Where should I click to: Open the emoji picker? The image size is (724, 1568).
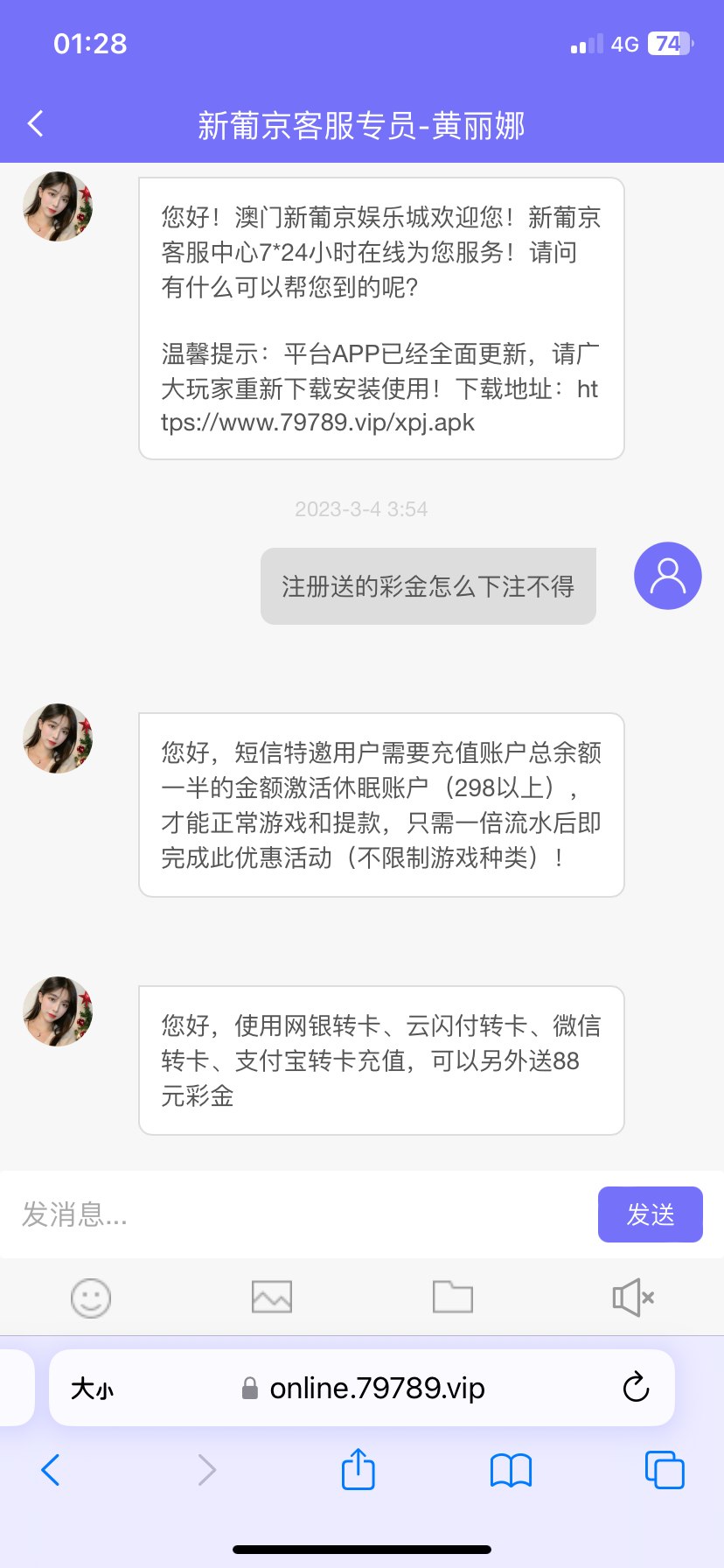click(91, 1298)
